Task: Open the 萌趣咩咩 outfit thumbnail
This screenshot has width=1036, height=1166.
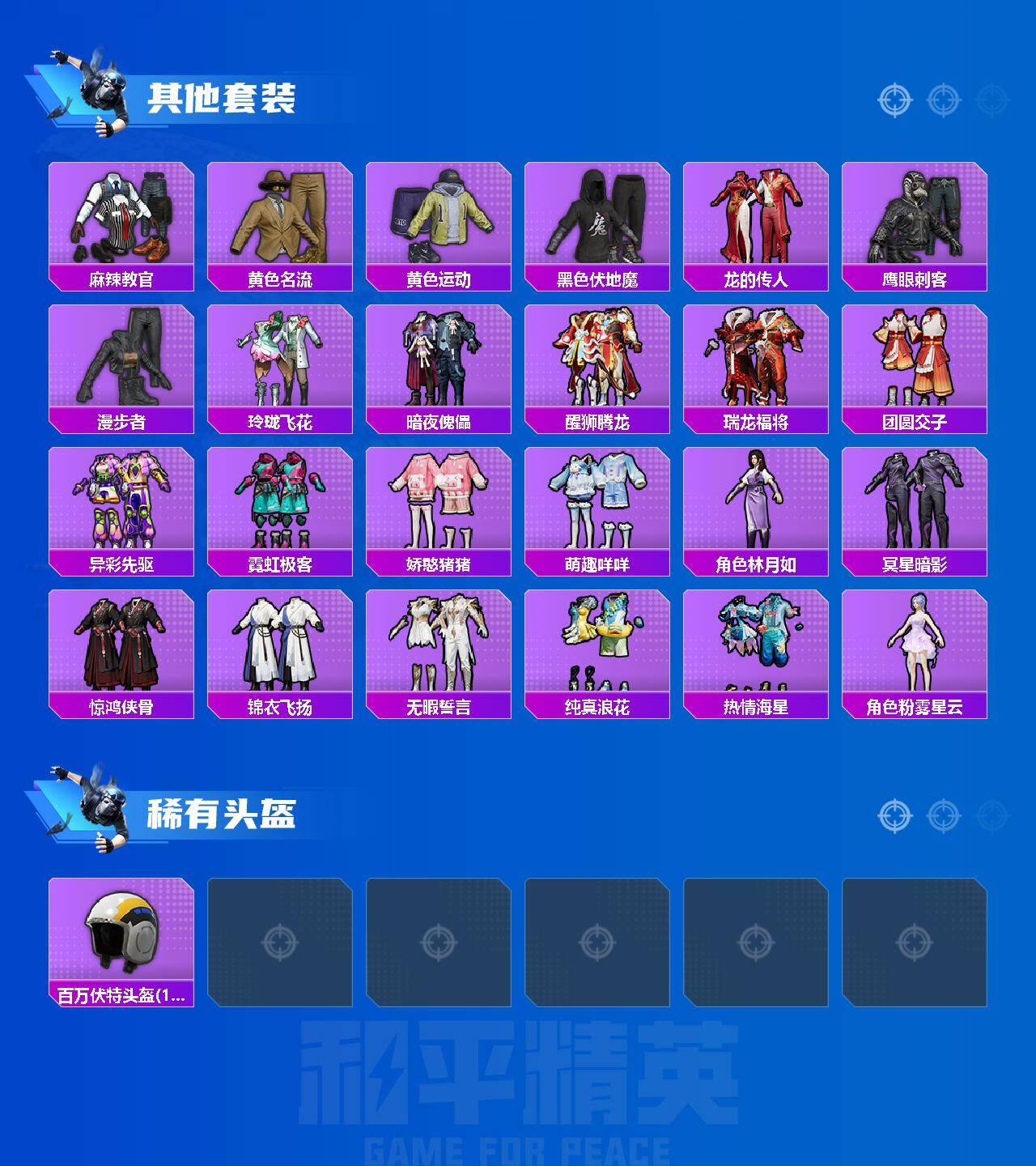Action: (601, 502)
